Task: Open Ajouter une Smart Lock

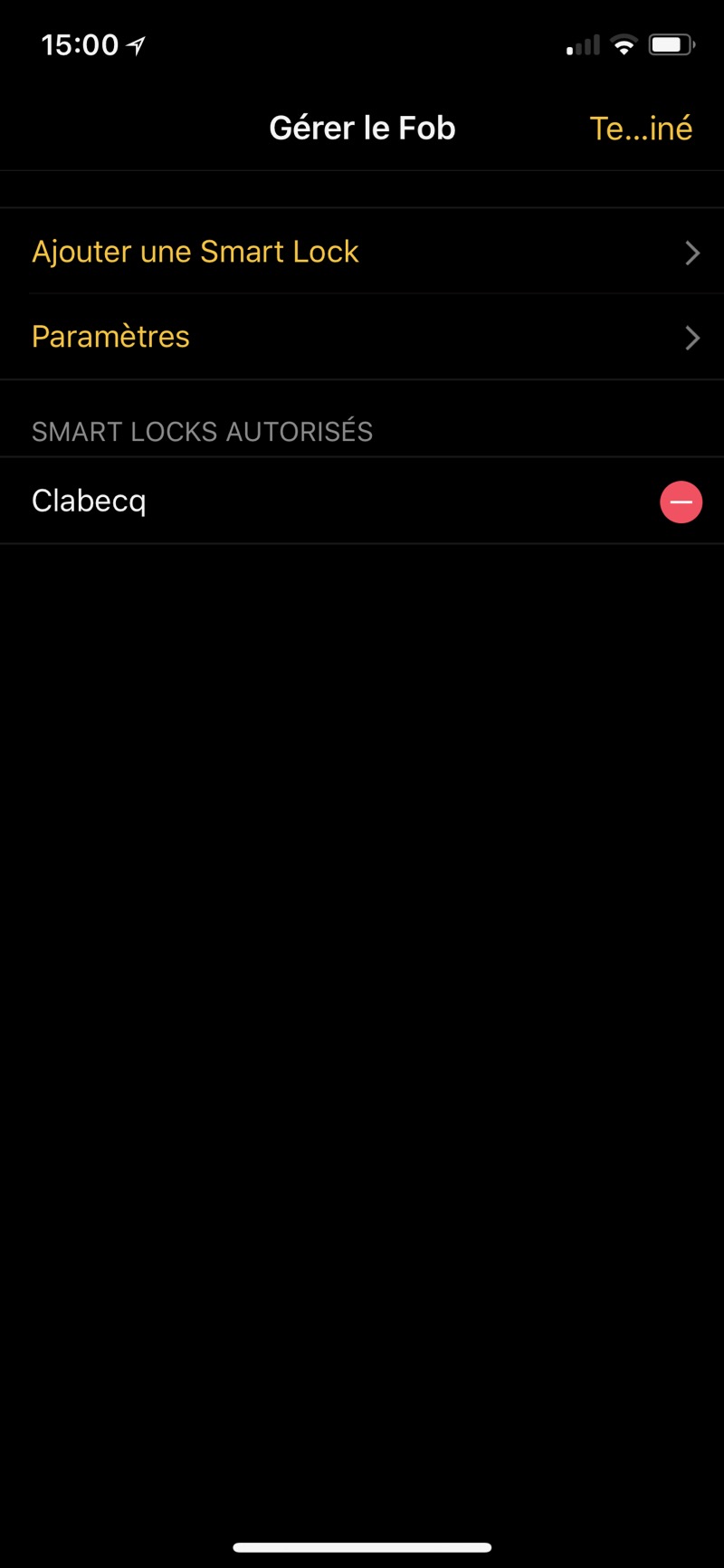Action: tap(362, 252)
